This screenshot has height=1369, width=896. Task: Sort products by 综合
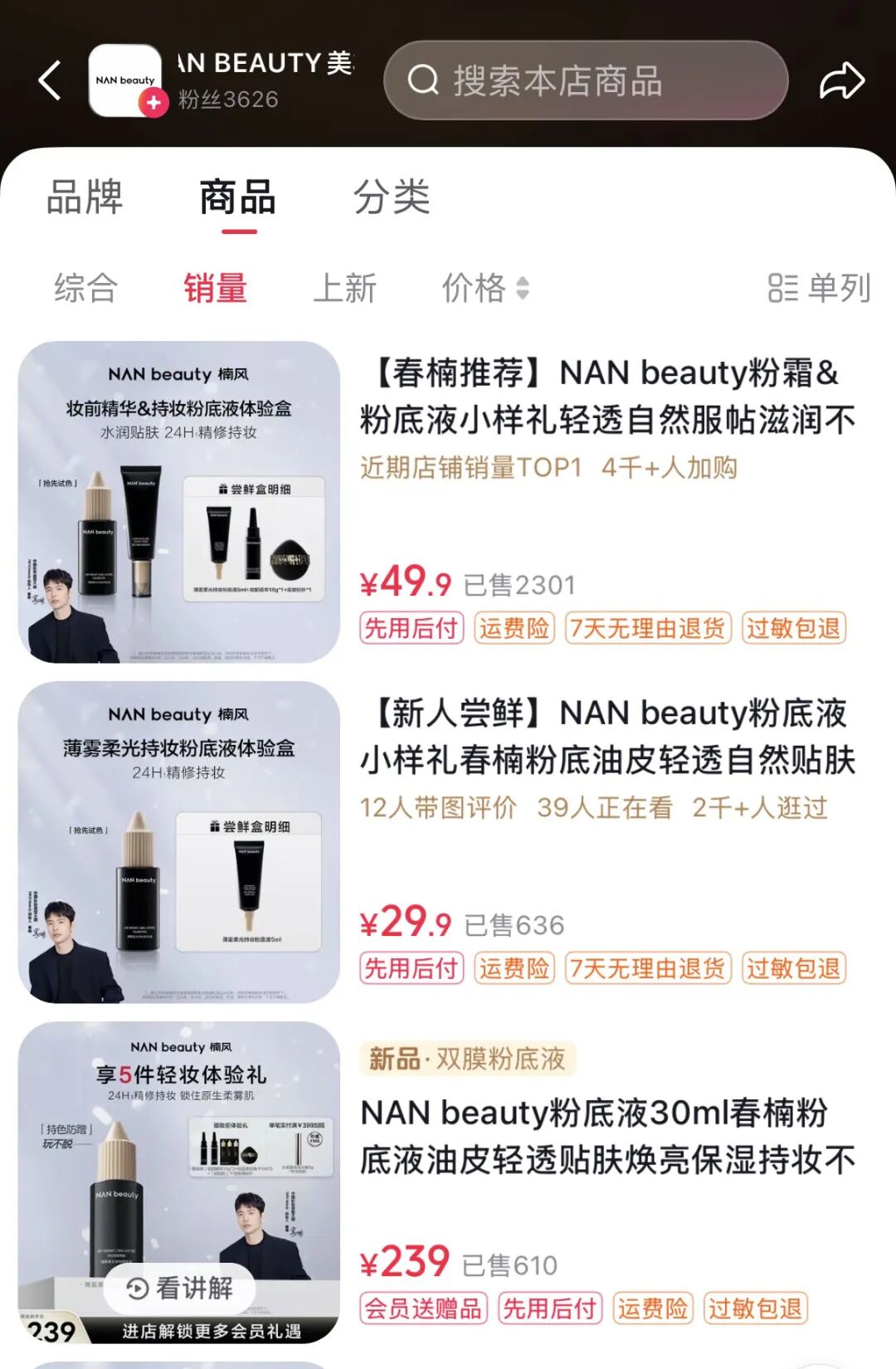coord(86,288)
